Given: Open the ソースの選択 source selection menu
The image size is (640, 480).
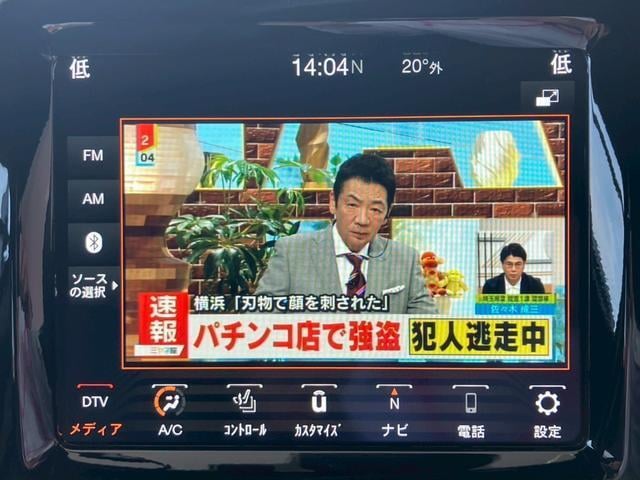Looking at the screenshot, I should [x=93, y=286].
